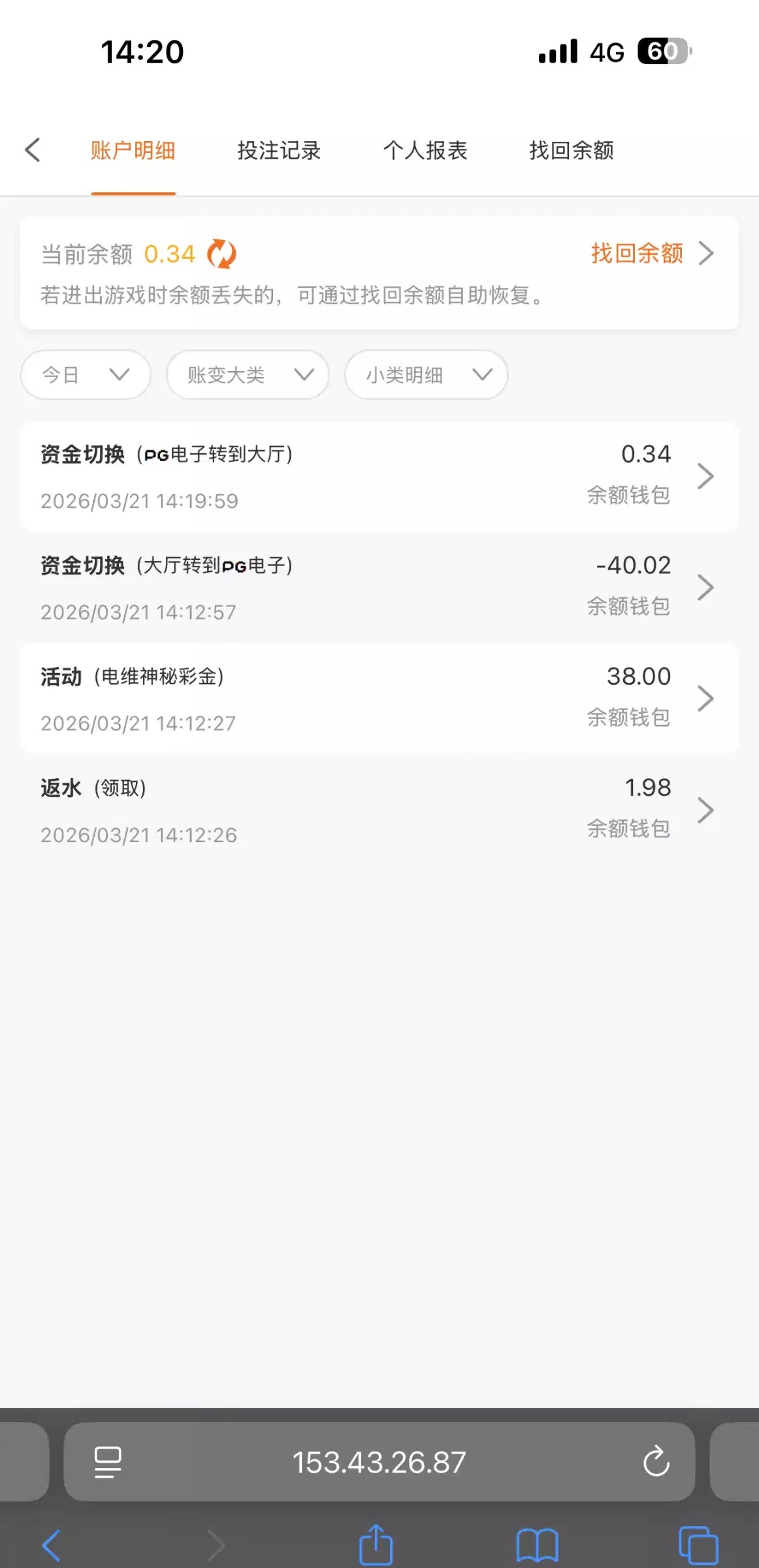Go back using the top-left arrow

pyautogui.click(x=33, y=150)
